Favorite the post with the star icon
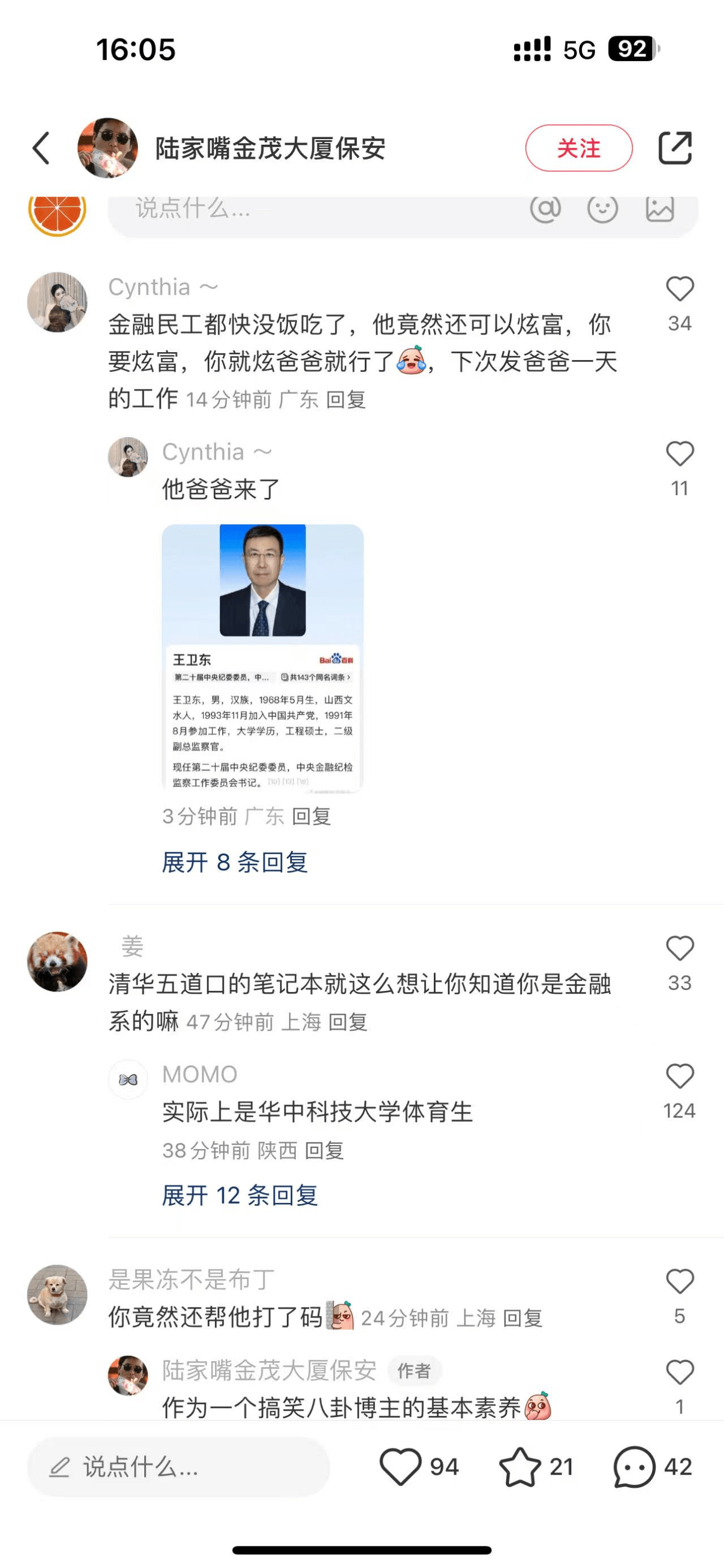 pos(520,1467)
